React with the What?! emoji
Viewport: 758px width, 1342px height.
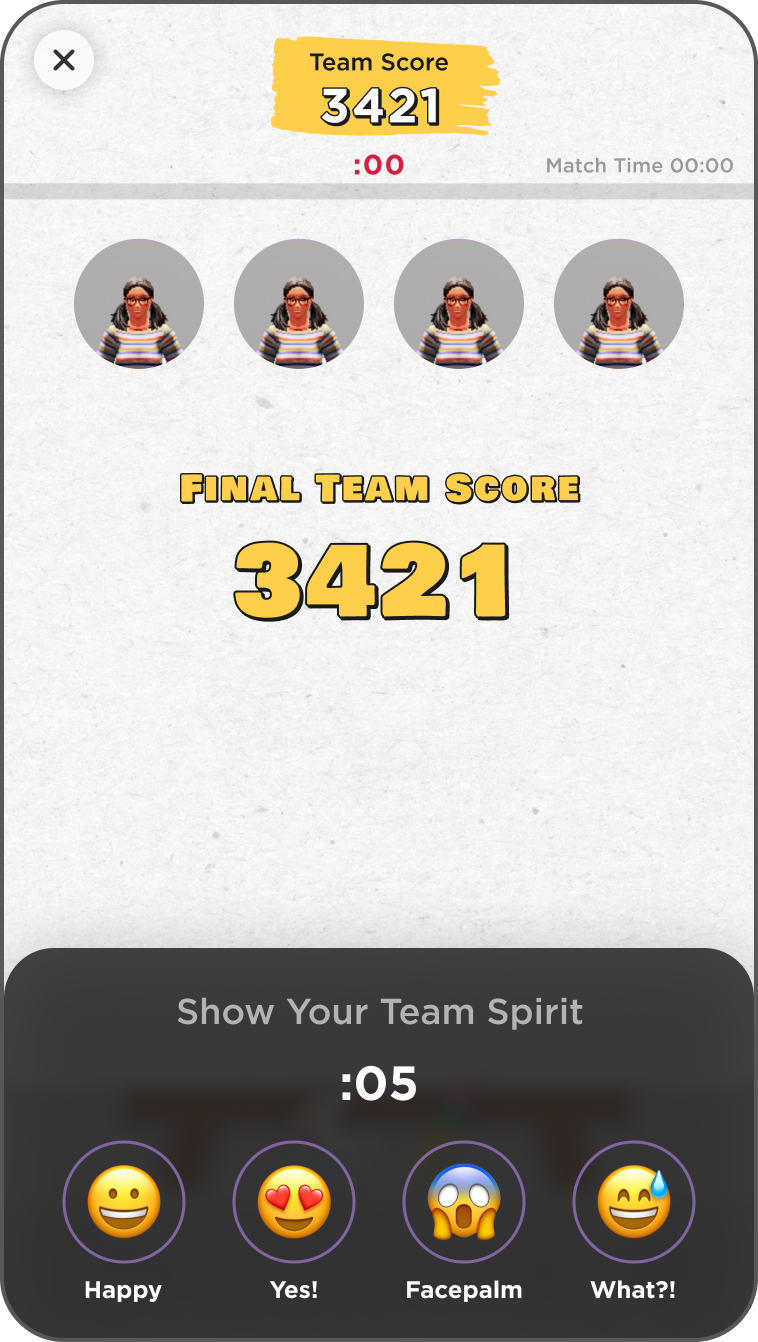(x=633, y=1202)
